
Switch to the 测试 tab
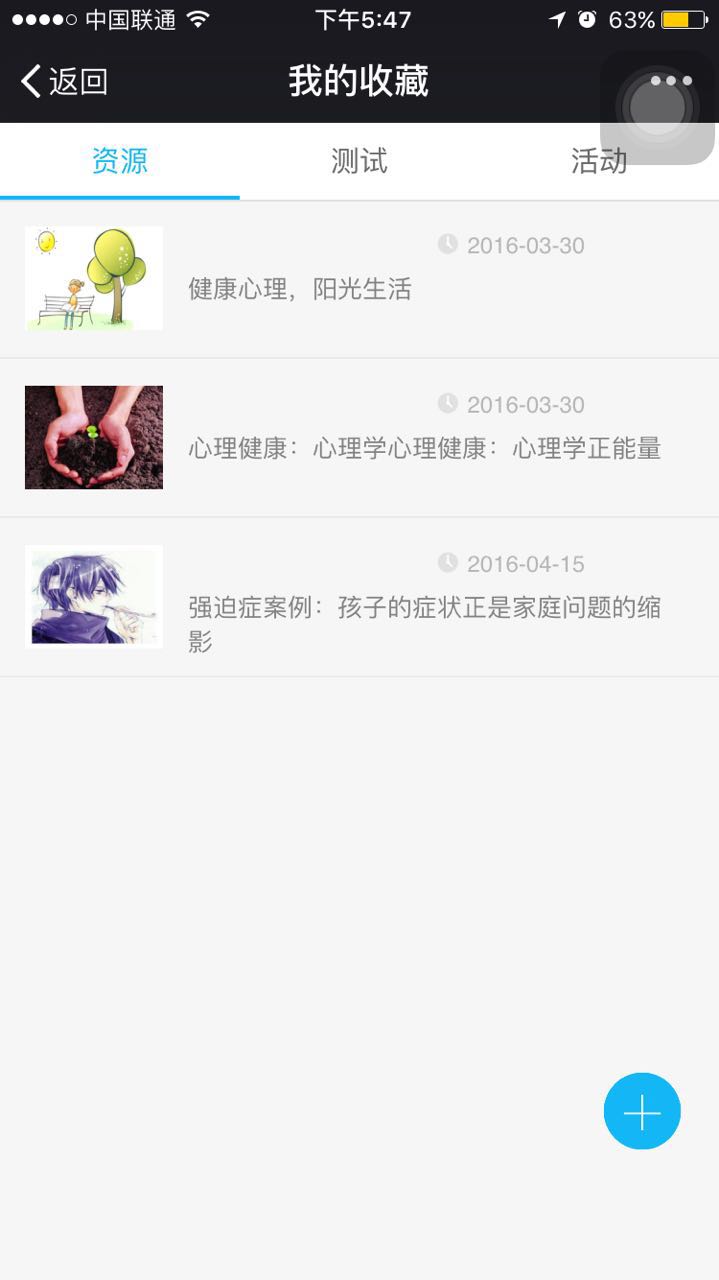click(x=359, y=161)
